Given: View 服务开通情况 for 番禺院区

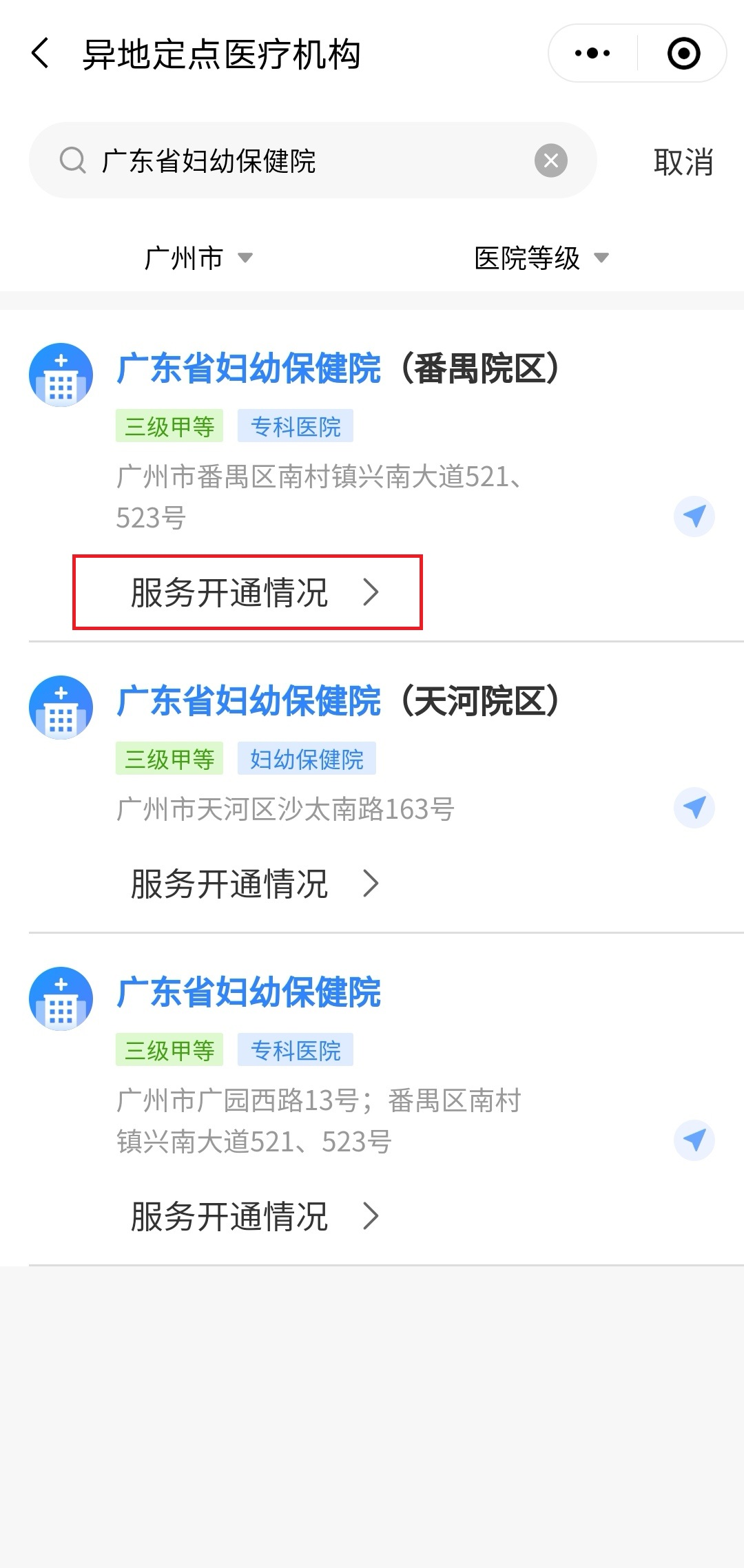Looking at the screenshot, I should [x=248, y=592].
